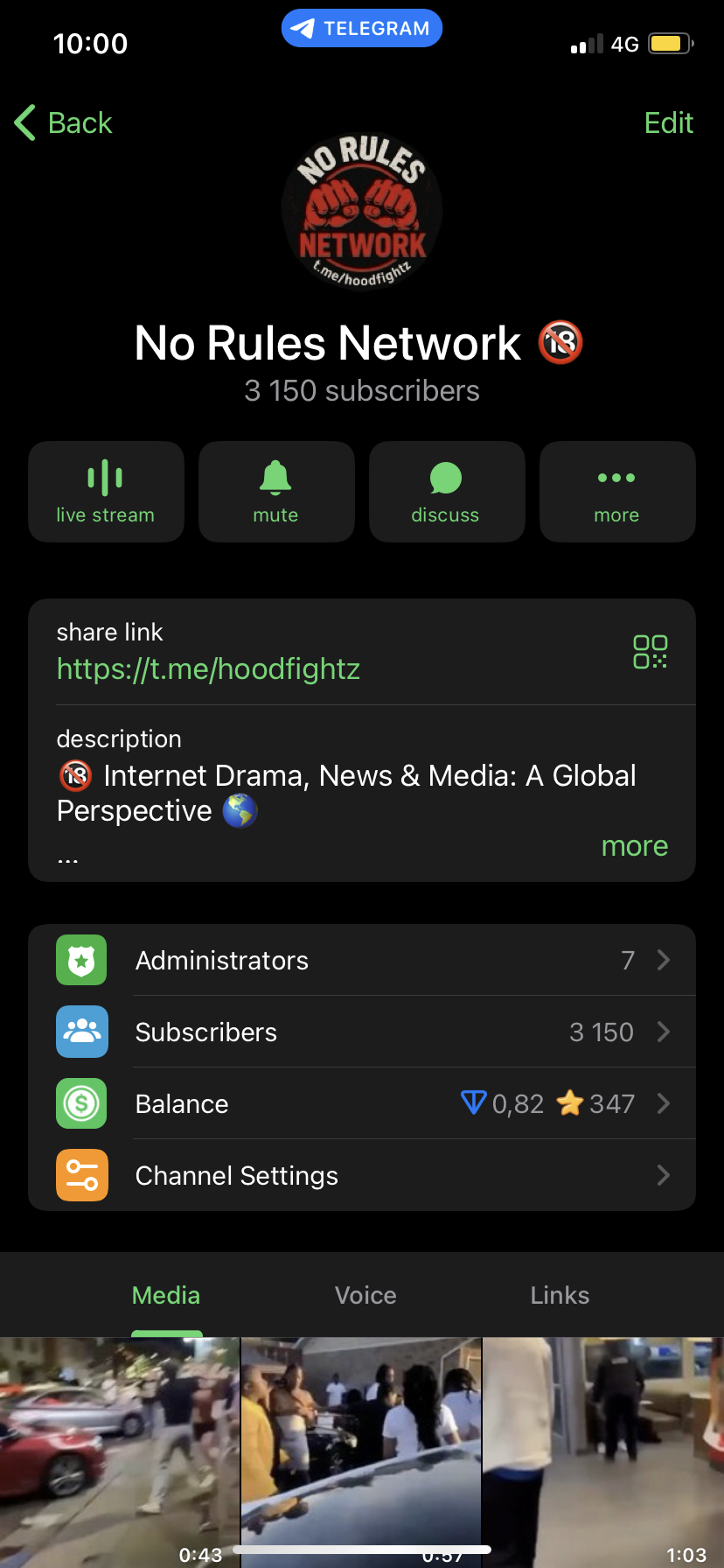Expand the Subscribers list
This screenshot has width=724, height=1568.
click(x=662, y=1032)
